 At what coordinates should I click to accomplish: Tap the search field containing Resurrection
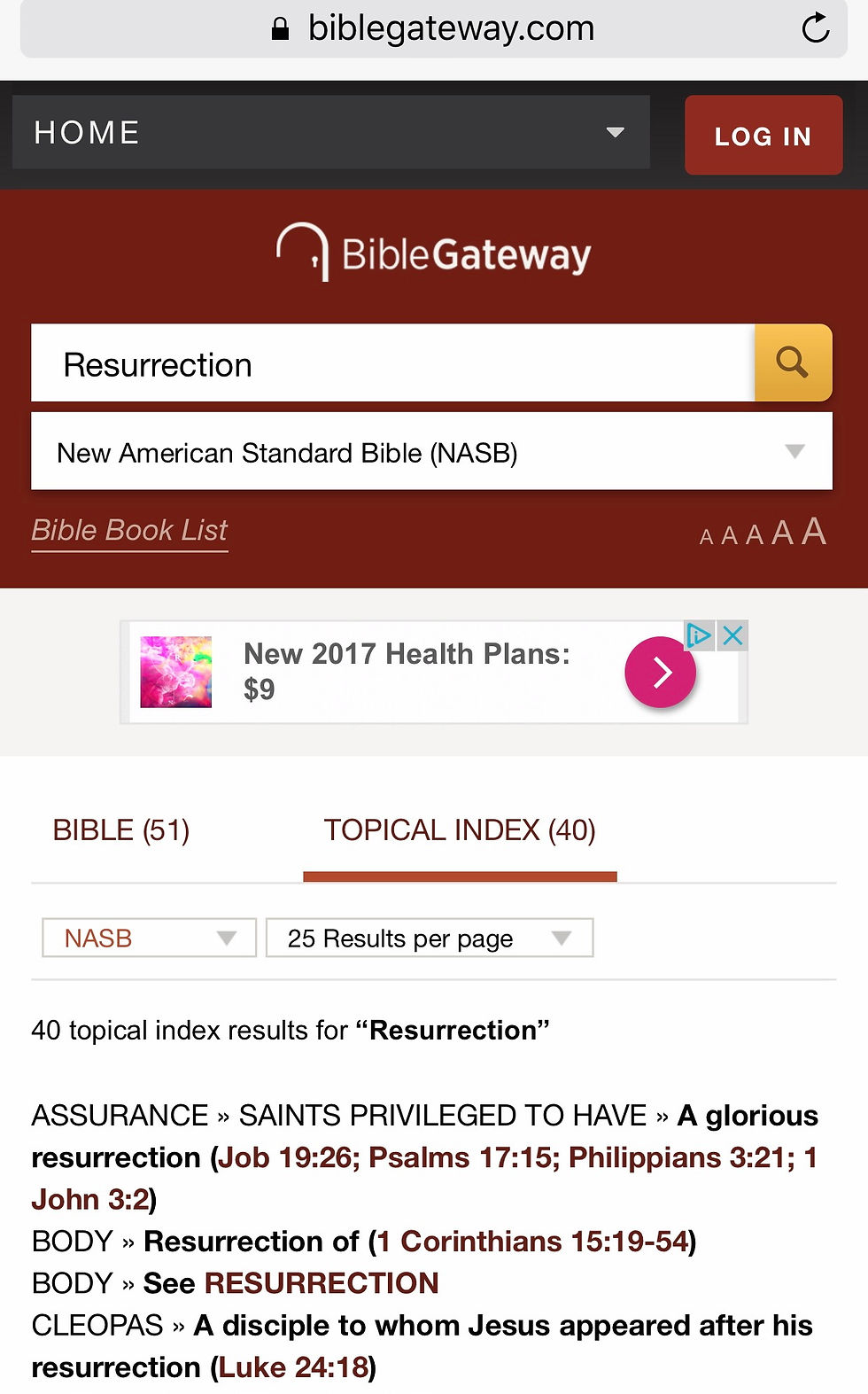[392, 363]
